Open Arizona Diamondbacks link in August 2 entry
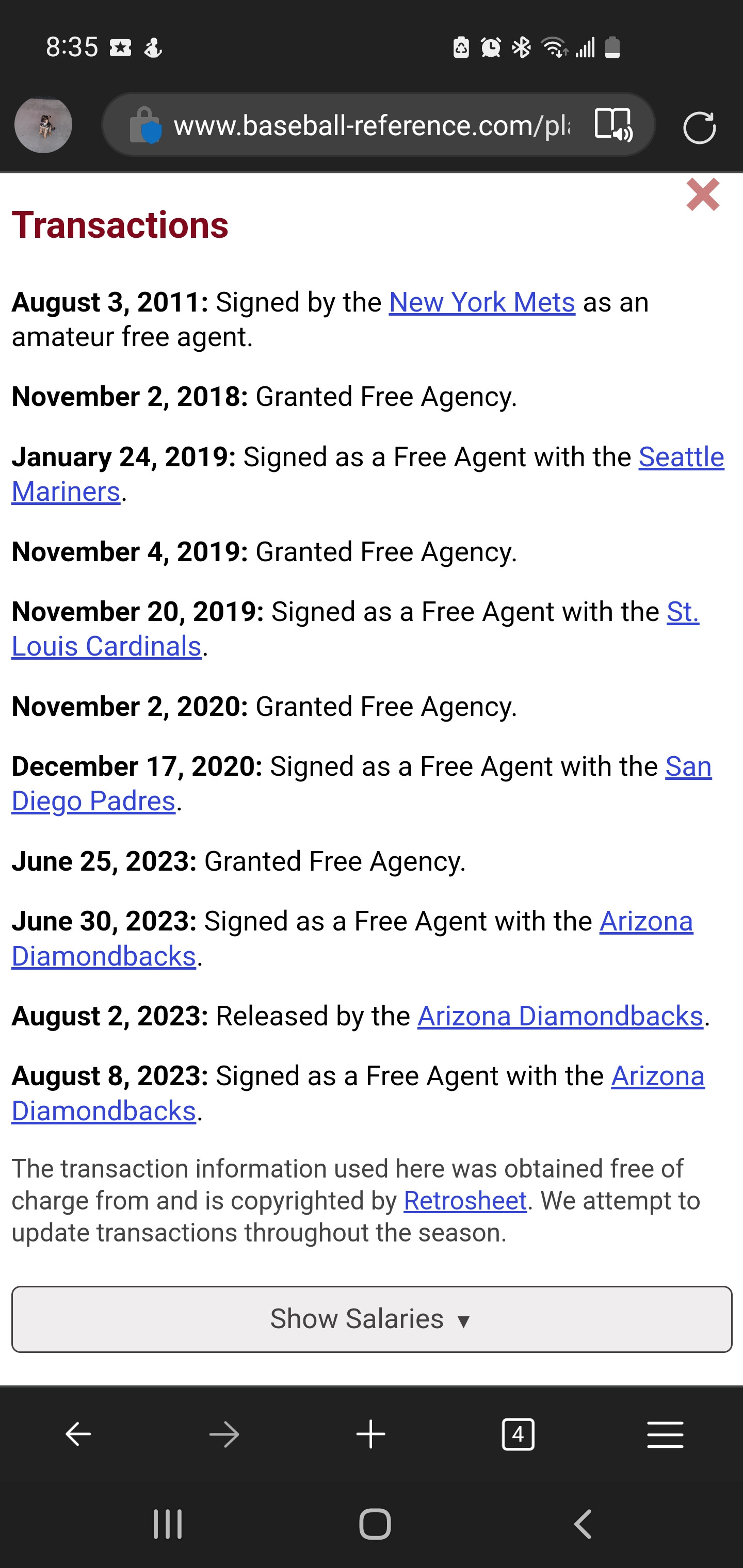This screenshot has height=1568, width=743. coord(560,1017)
